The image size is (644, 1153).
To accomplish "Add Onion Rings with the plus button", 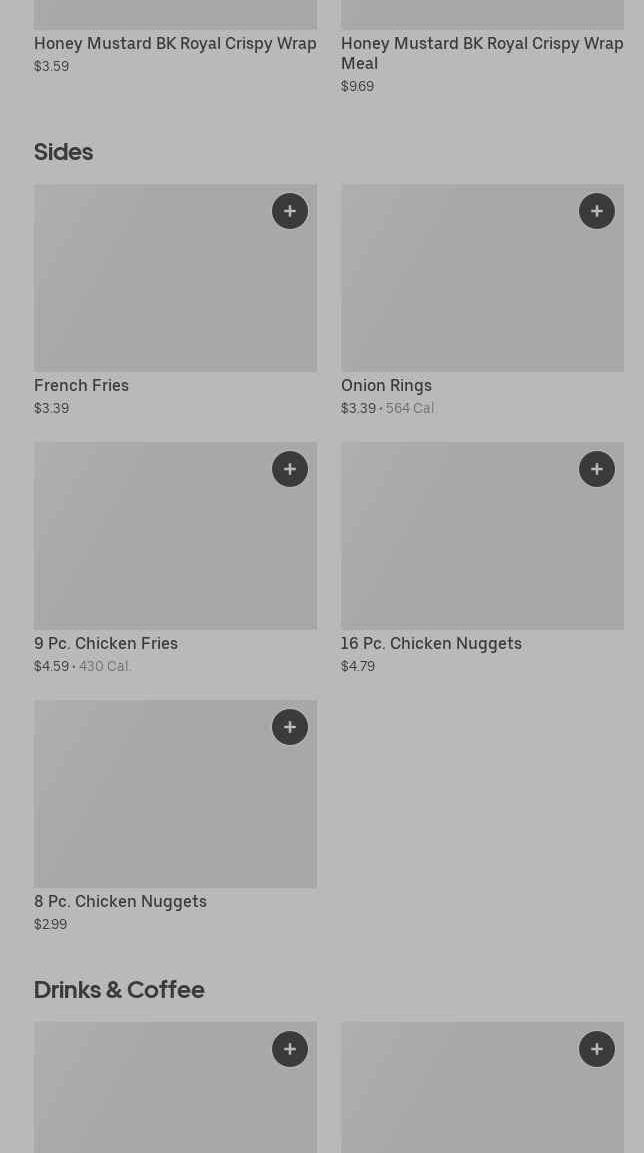I will [x=597, y=211].
